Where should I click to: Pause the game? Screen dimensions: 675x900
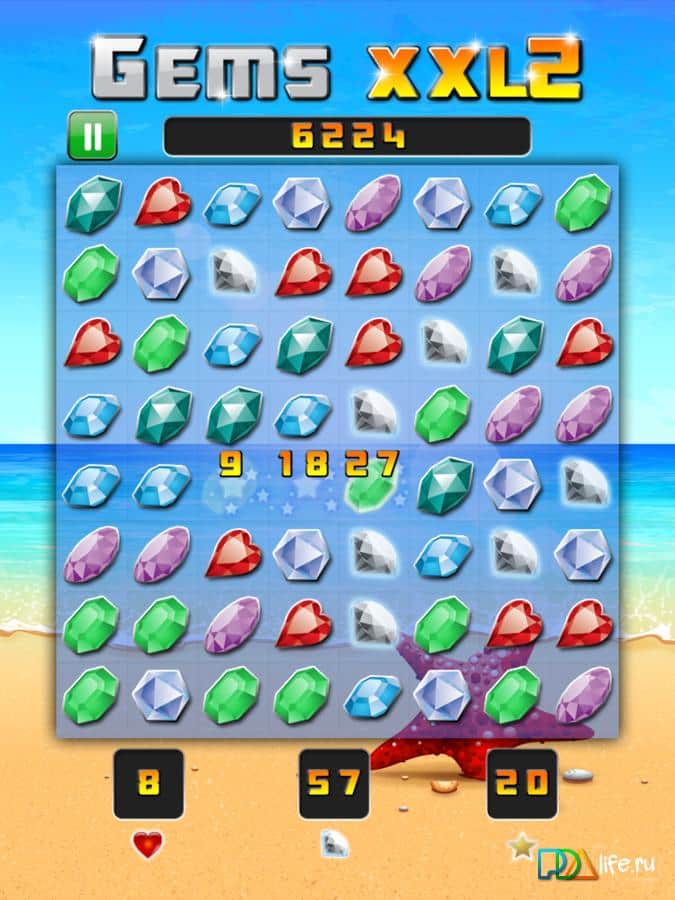coord(92,136)
